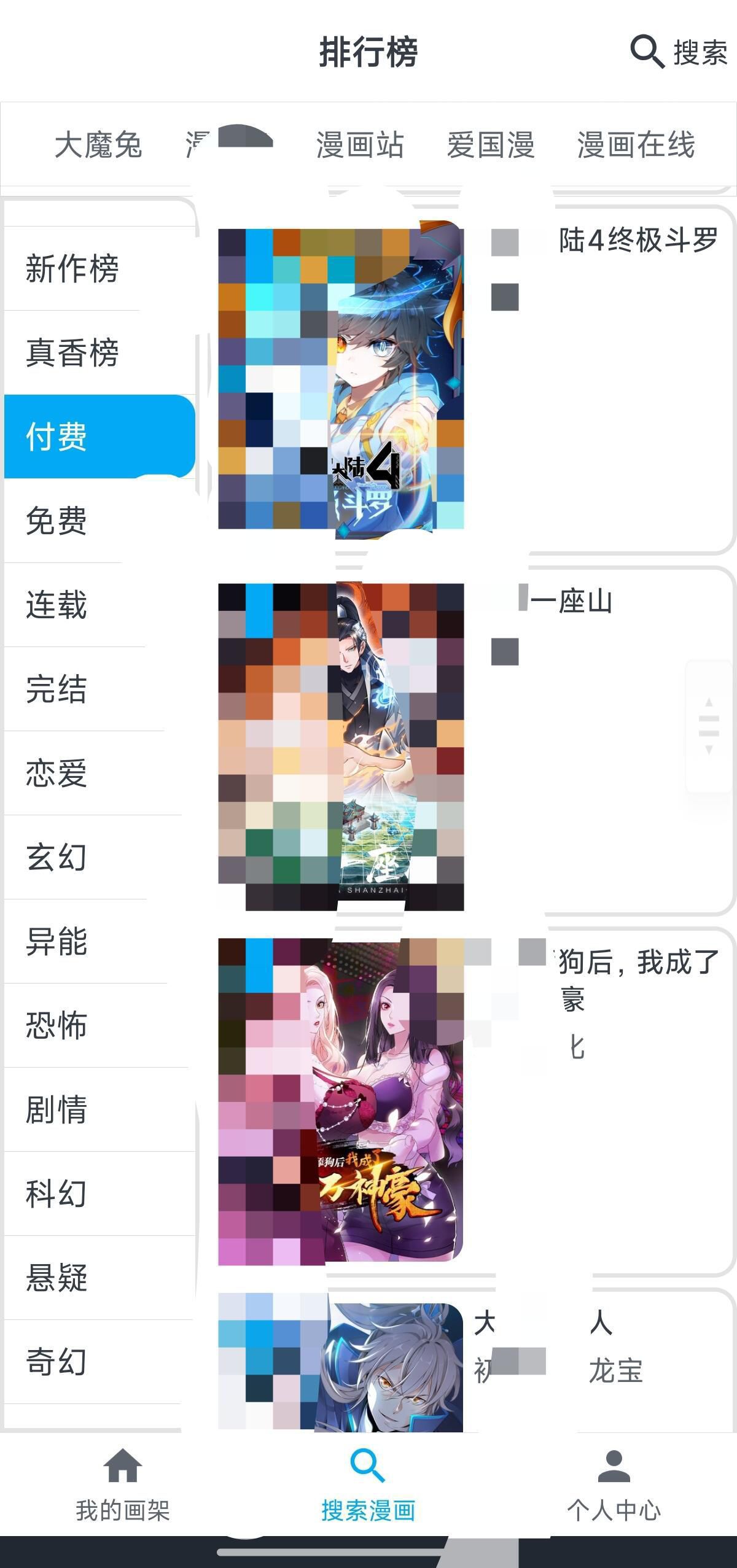Open the 完结 category
Viewport: 737px width, 1568px height.
pos(57,689)
